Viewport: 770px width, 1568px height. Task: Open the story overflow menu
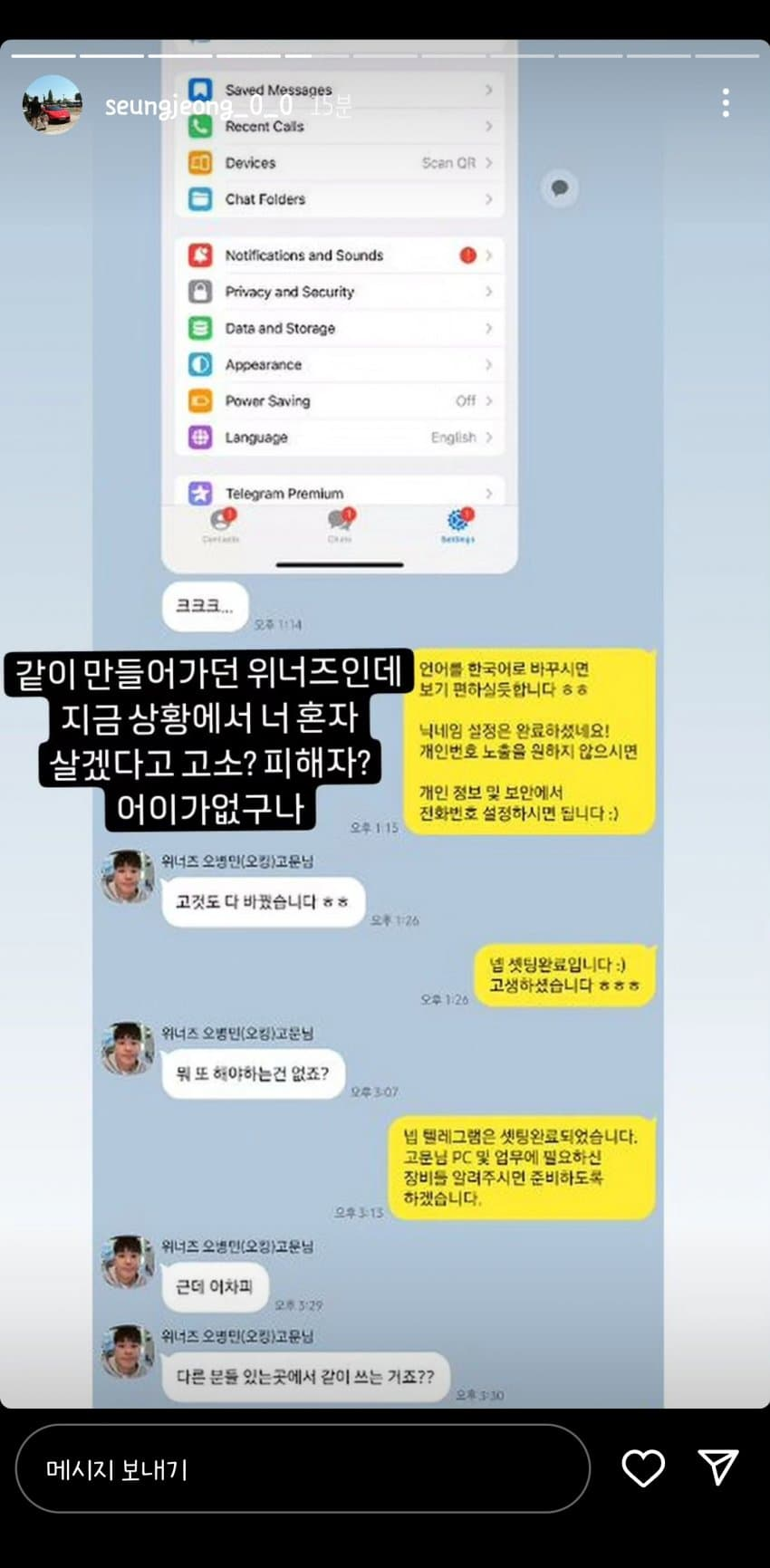(726, 103)
